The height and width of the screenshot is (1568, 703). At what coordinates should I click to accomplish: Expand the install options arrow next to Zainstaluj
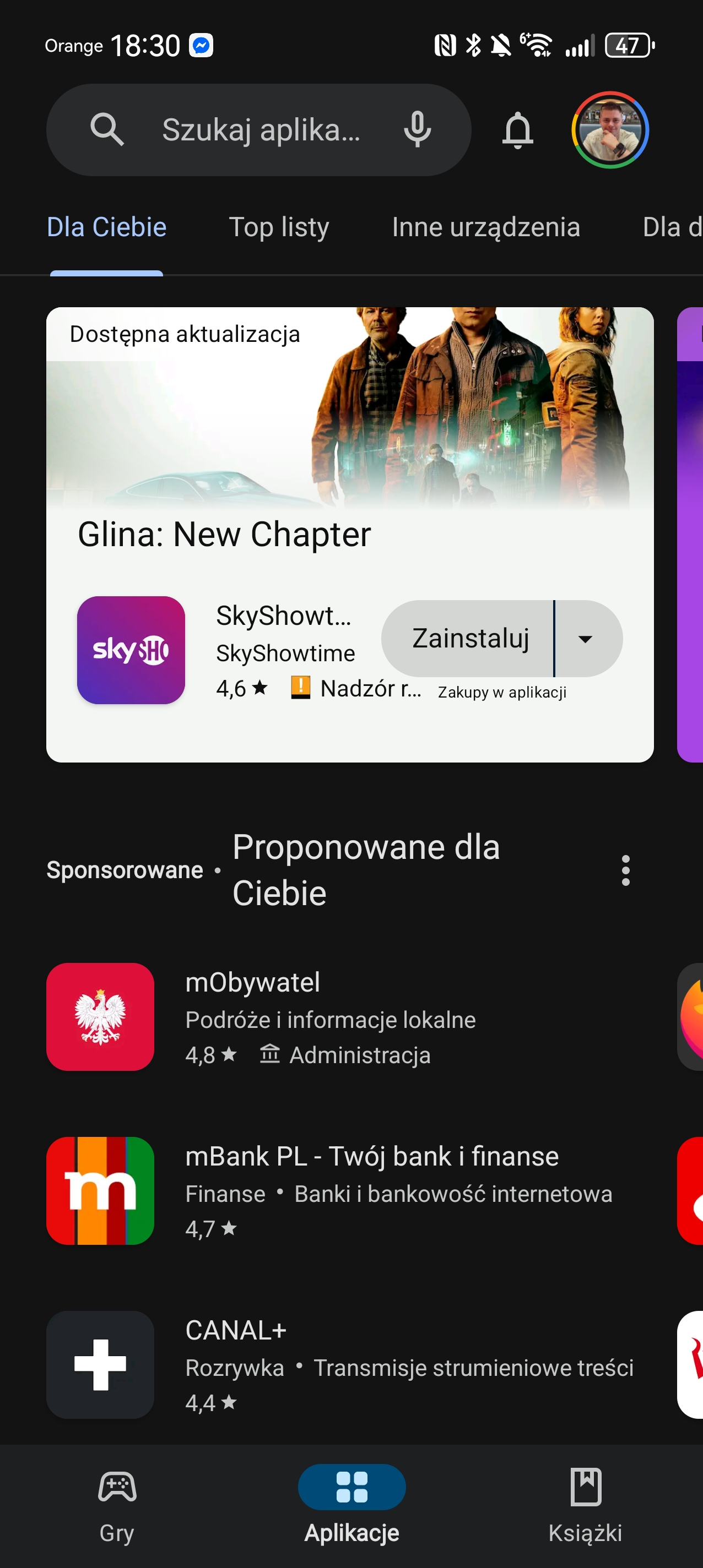[x=586, y=639]
